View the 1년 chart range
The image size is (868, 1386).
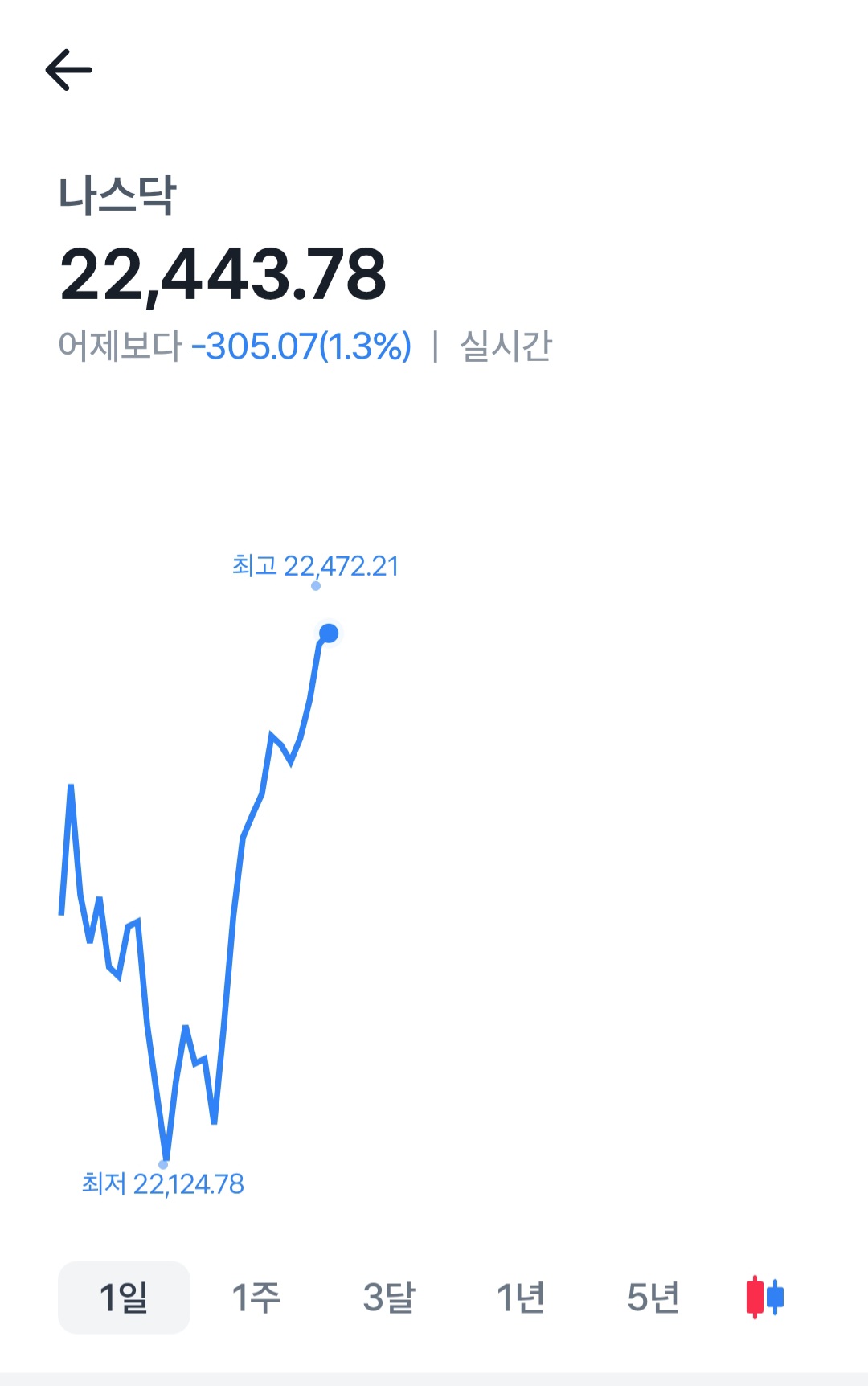point(521,1297)
